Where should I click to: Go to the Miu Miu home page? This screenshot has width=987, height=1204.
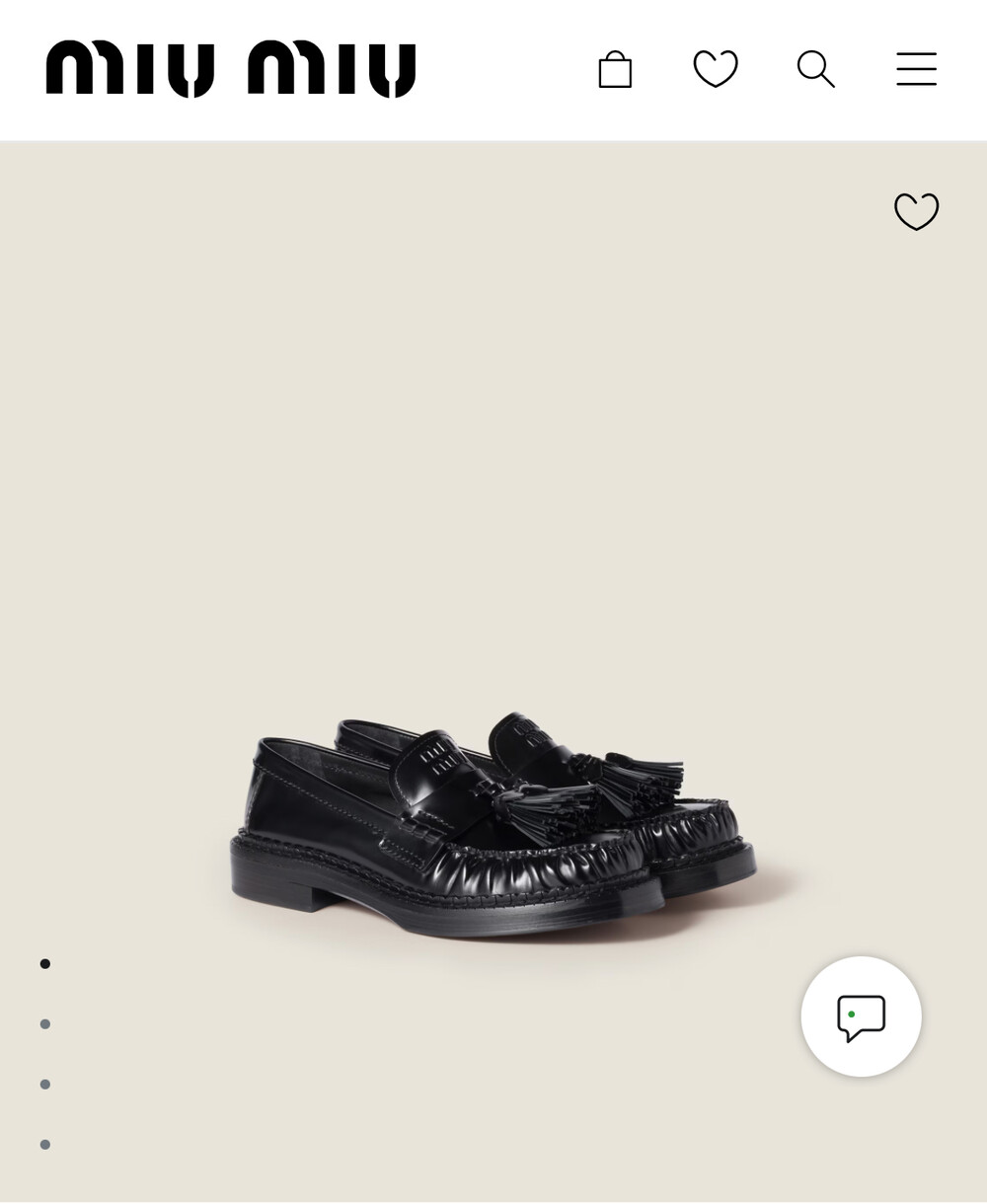[x=231, y=69]
